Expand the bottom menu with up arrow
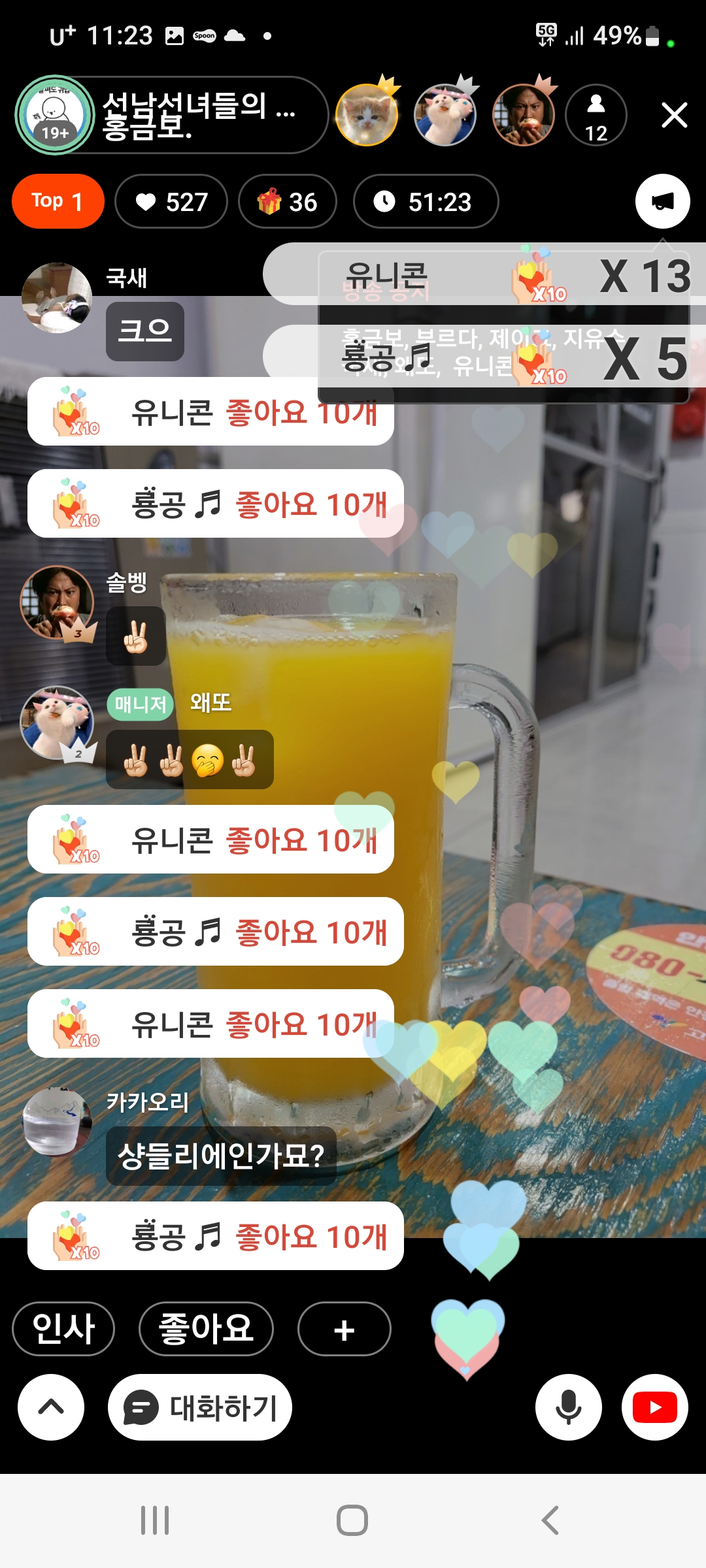 [51, 1407]
